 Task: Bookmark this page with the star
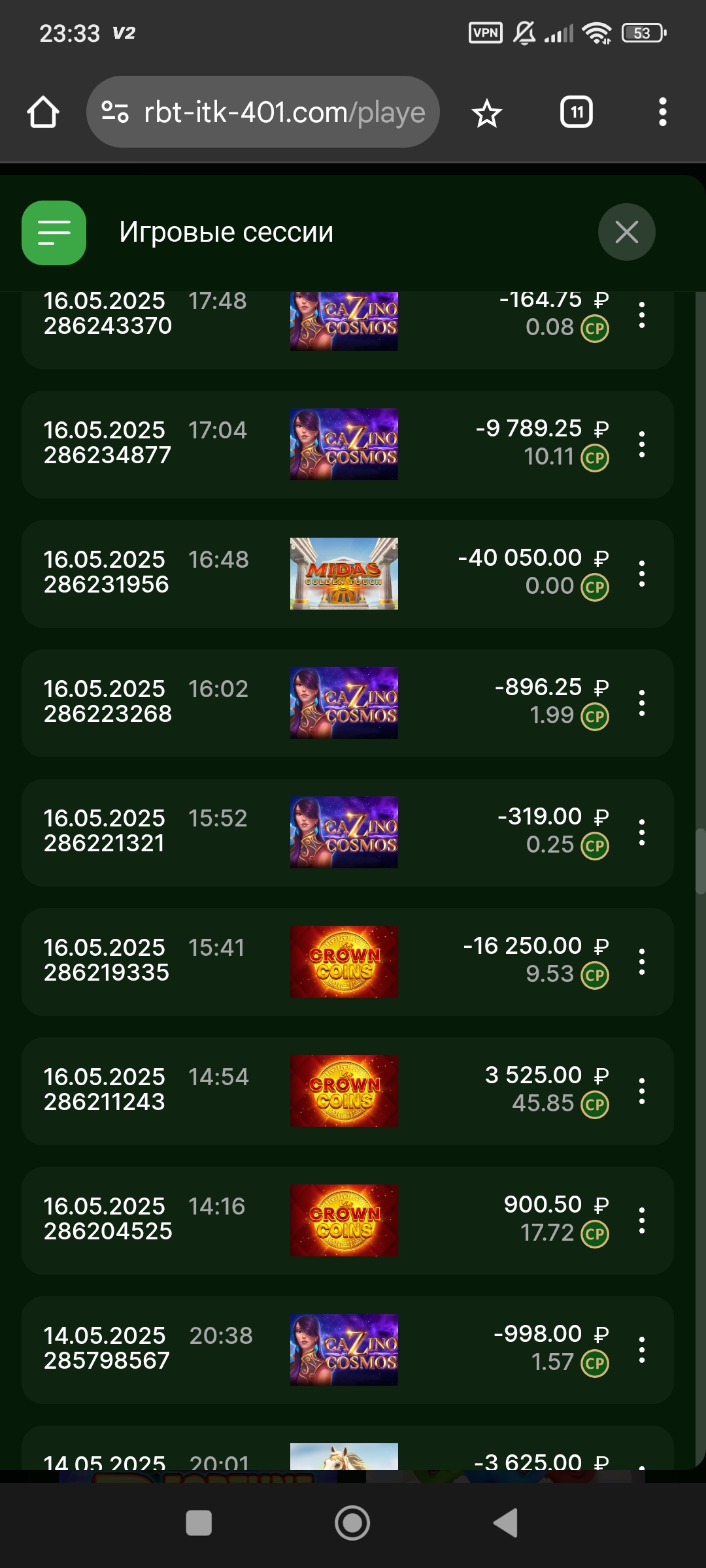click(x=487, y=113)
